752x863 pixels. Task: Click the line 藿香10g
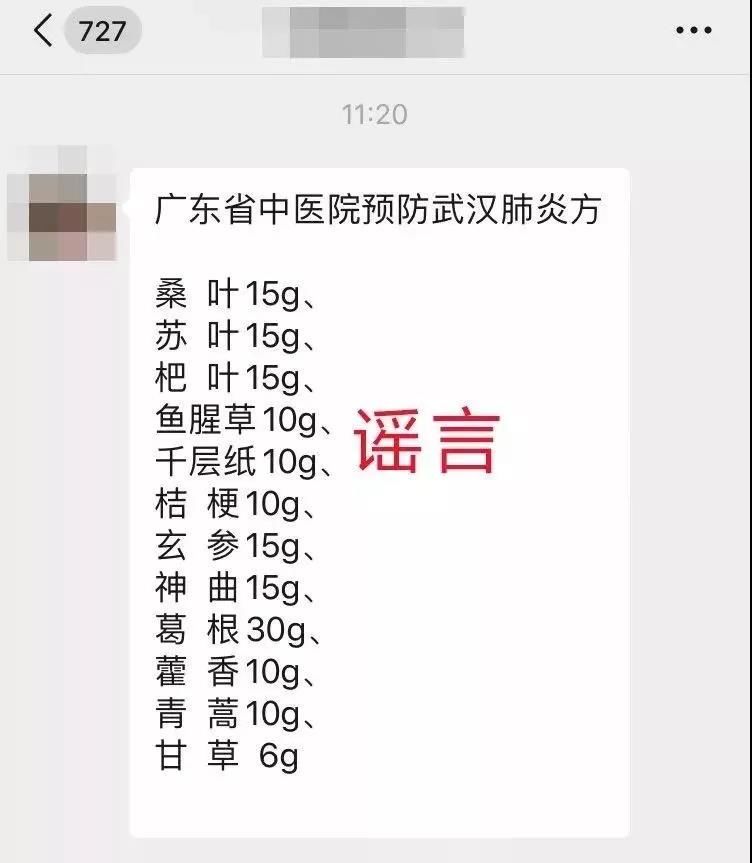[240, 668]
